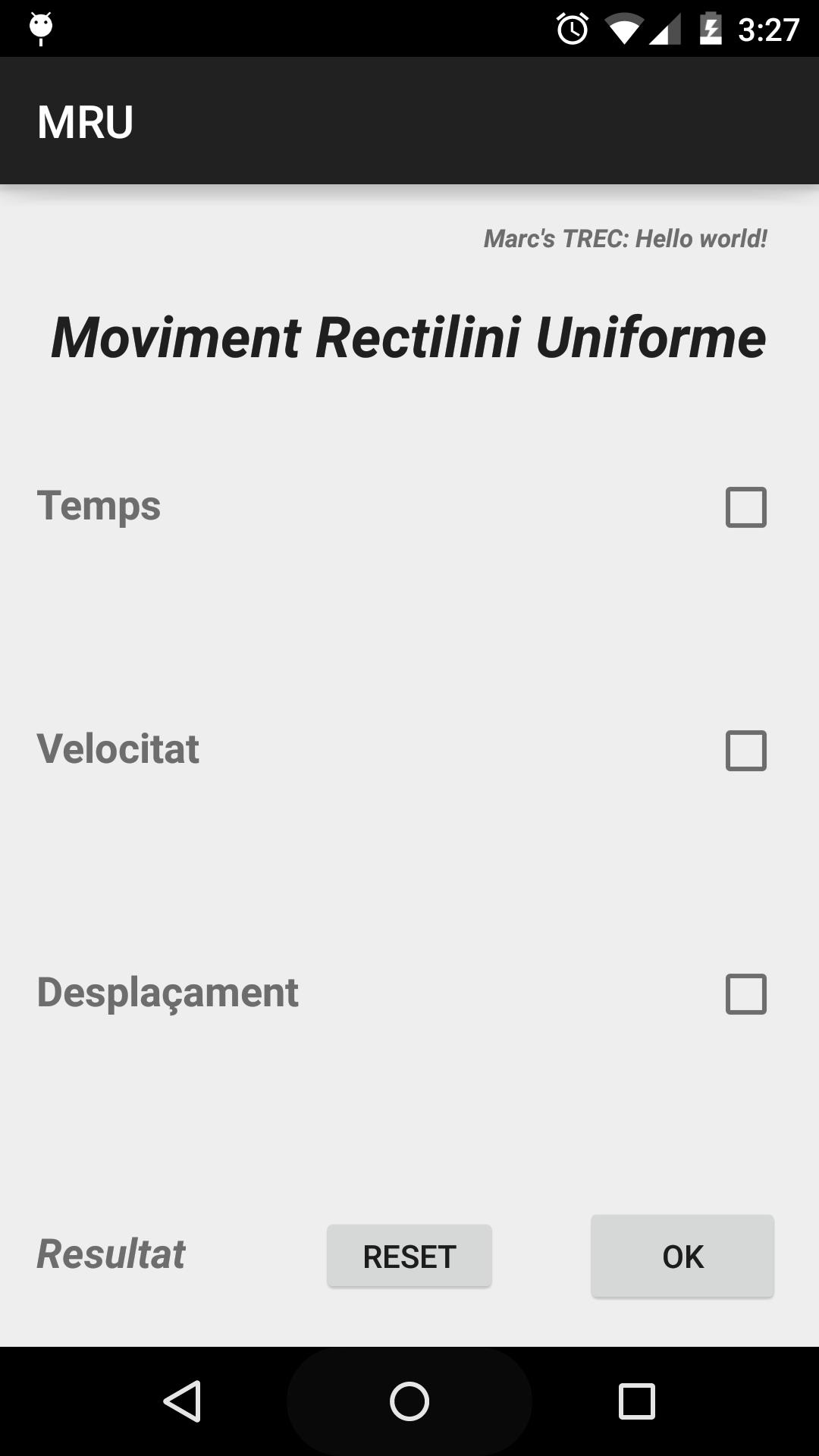The height and width of the screenshot is (1456, 819).
Task: Check the Velocitat checkbox
Action: pyautogui.click(x=747, y=751)
